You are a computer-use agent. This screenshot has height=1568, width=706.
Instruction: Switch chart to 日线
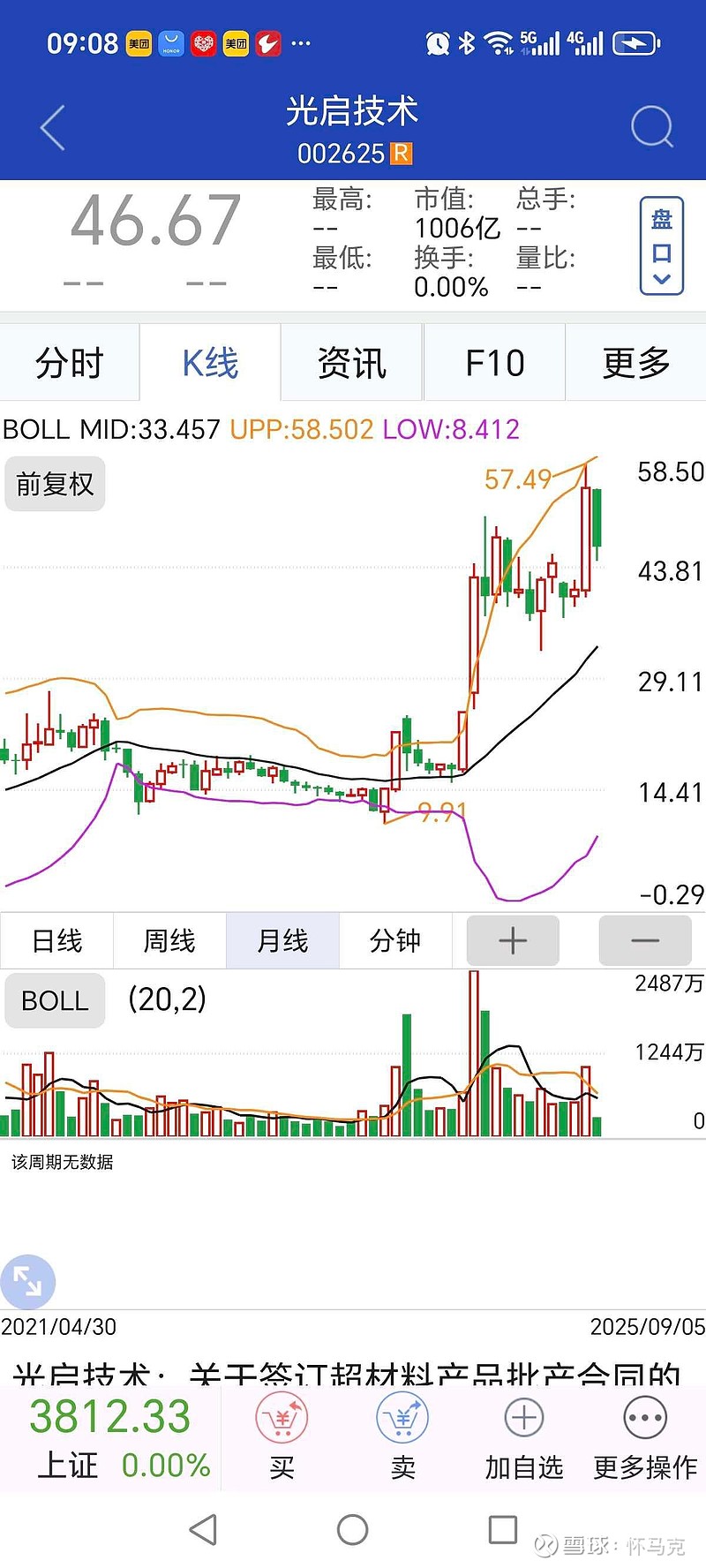point(56,940)
